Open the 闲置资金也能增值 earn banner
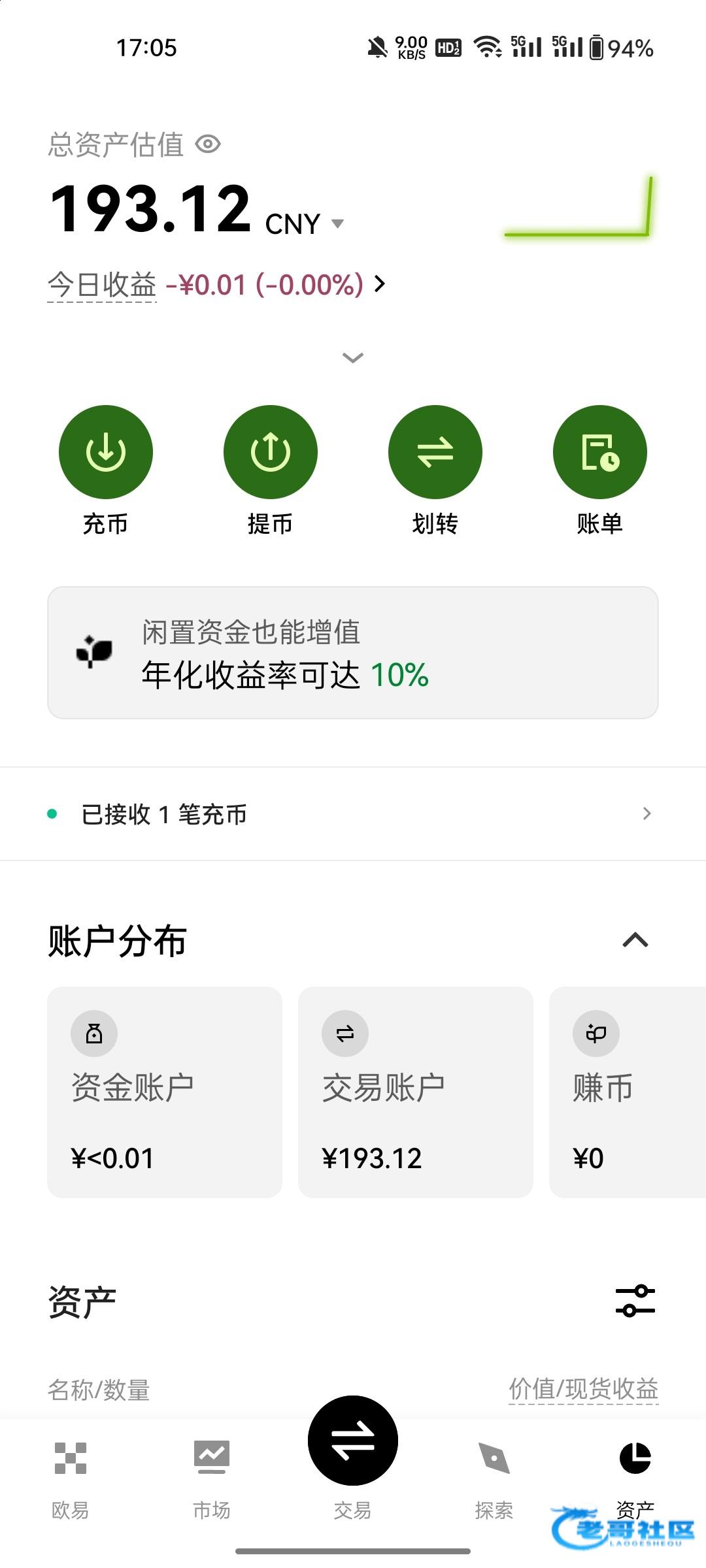 (x=352, y=653)
